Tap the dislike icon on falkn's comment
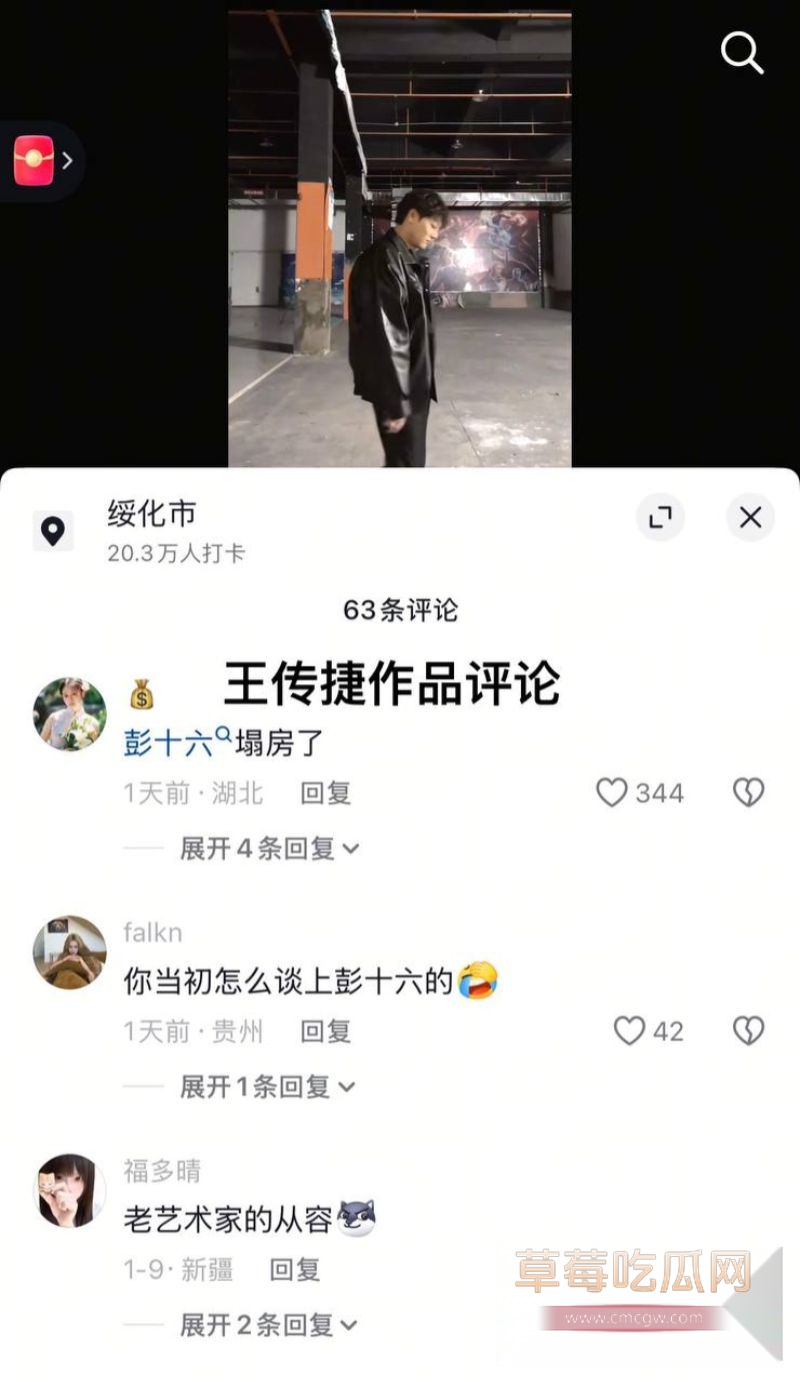This screenshot has width=800, height=1383. tap(748, 1032)
